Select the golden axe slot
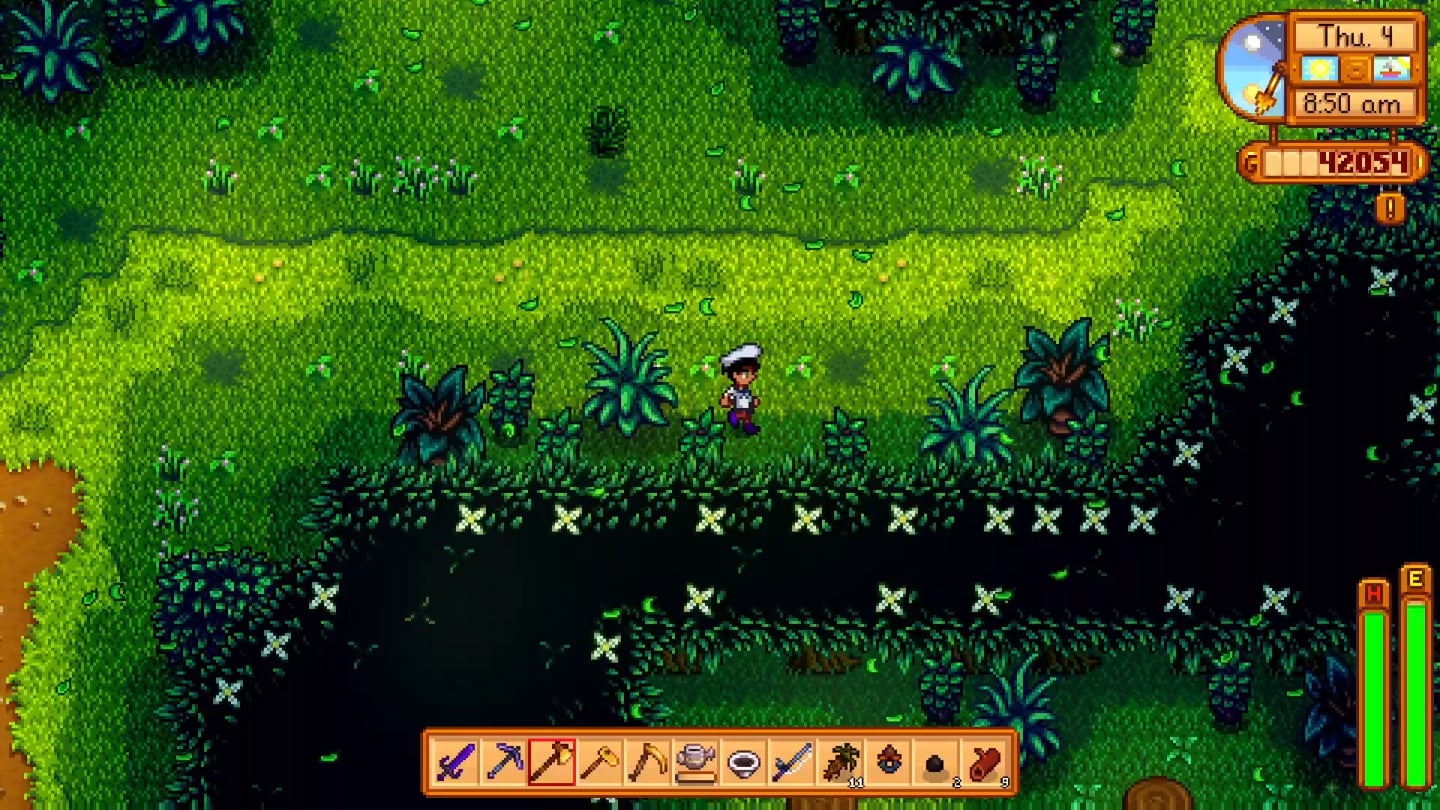Viewport: 1440px width, 810px height. pos(551,763)
